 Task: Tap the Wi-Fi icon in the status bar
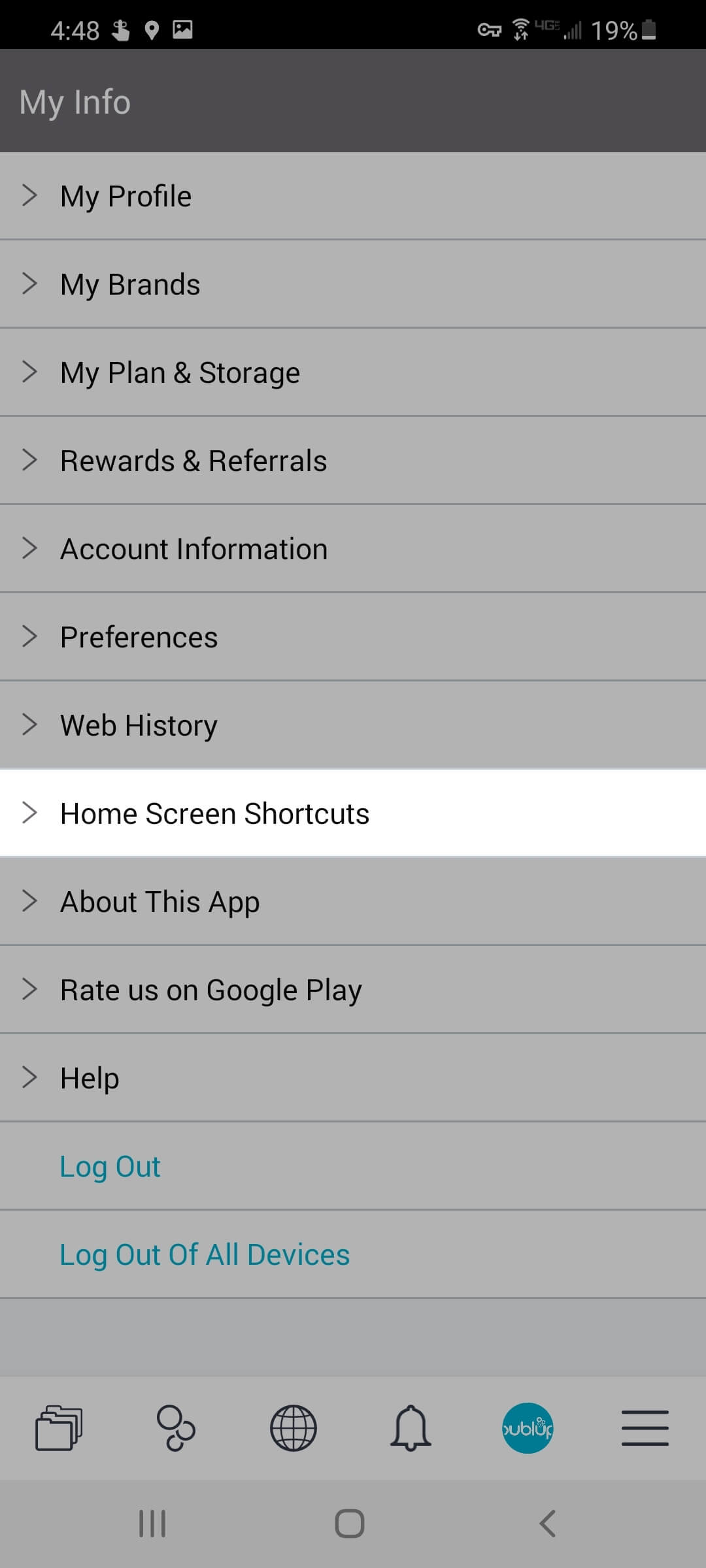tap(520, 27)
